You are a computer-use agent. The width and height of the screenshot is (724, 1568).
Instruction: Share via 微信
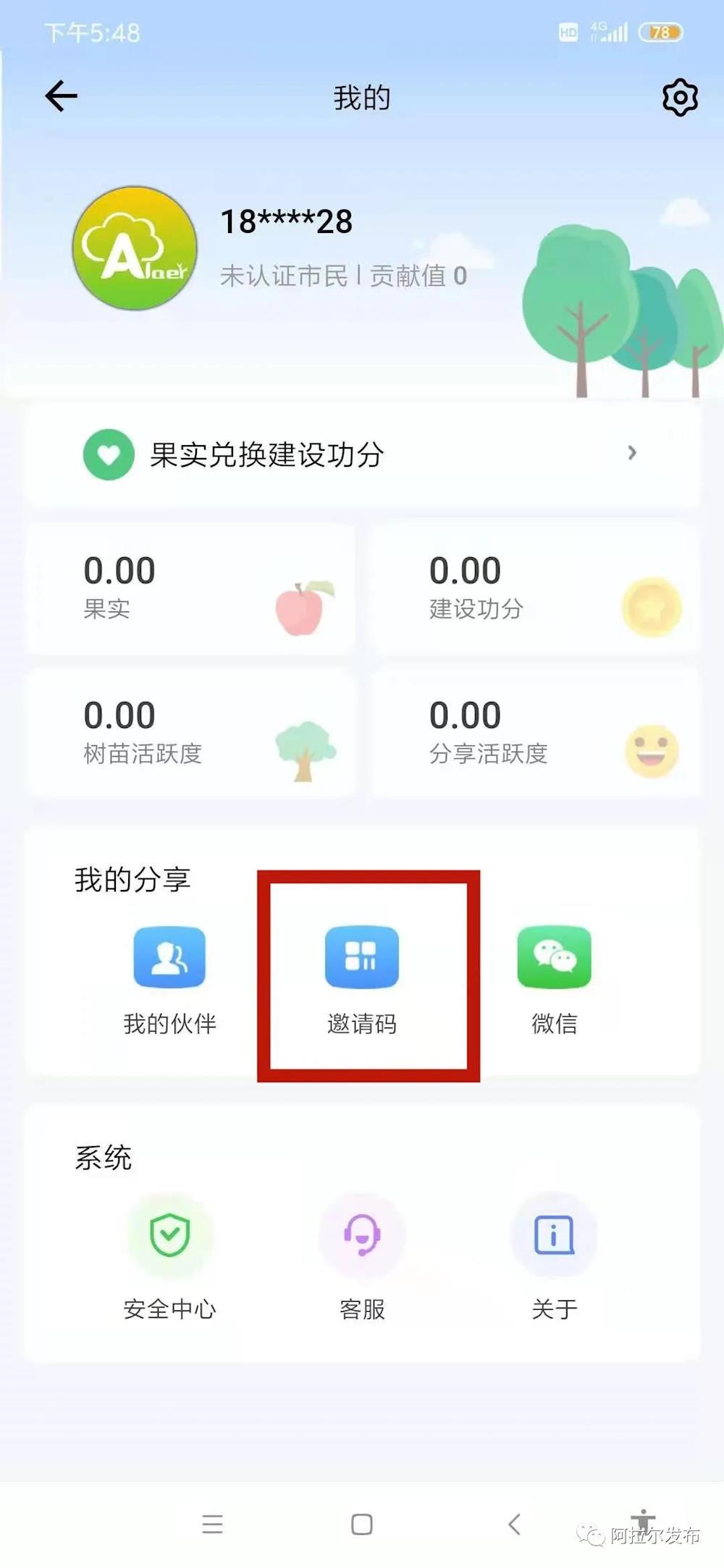[554, 977]
